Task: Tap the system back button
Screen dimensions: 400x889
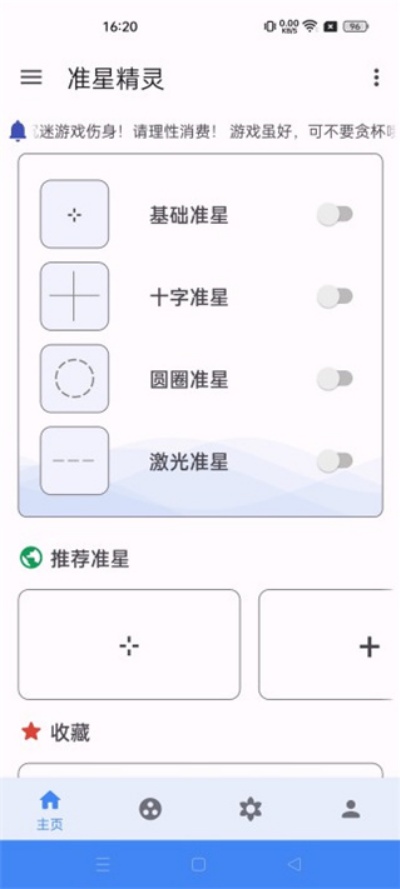Action: [x=295, y=865]
